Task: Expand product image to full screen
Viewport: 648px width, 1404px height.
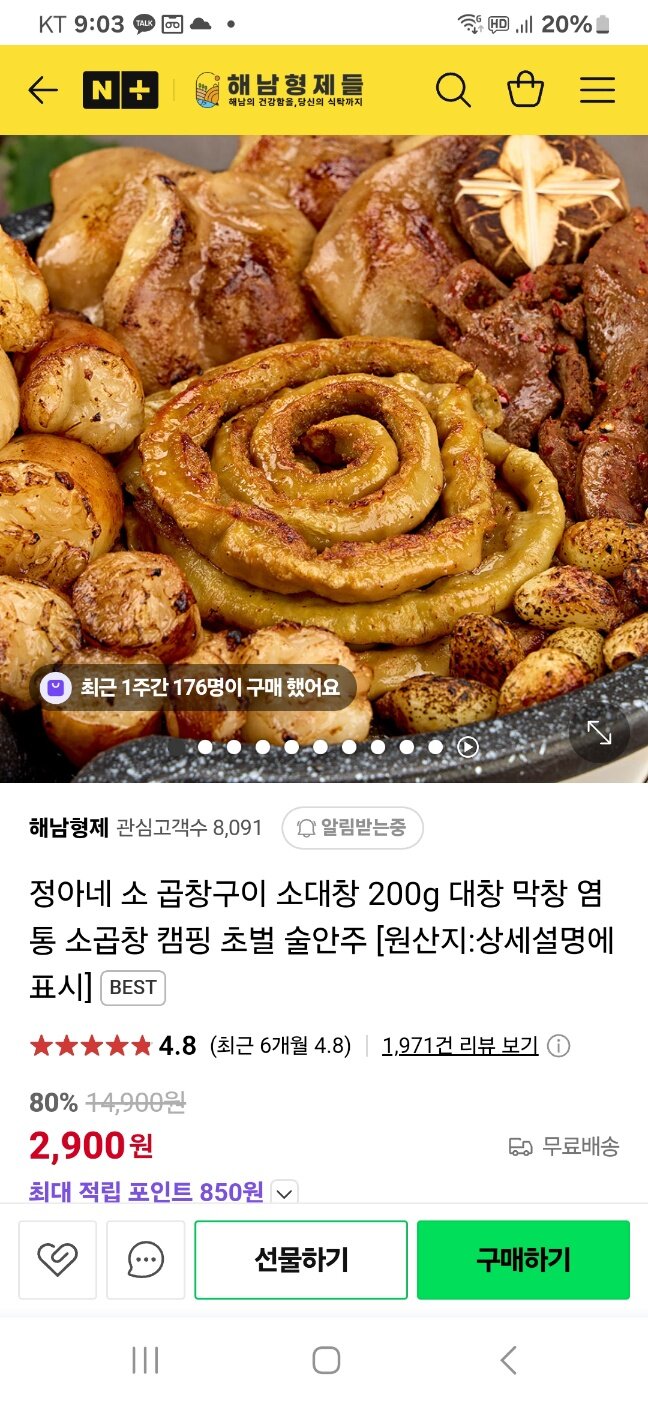Action: [x=599, y=733]
